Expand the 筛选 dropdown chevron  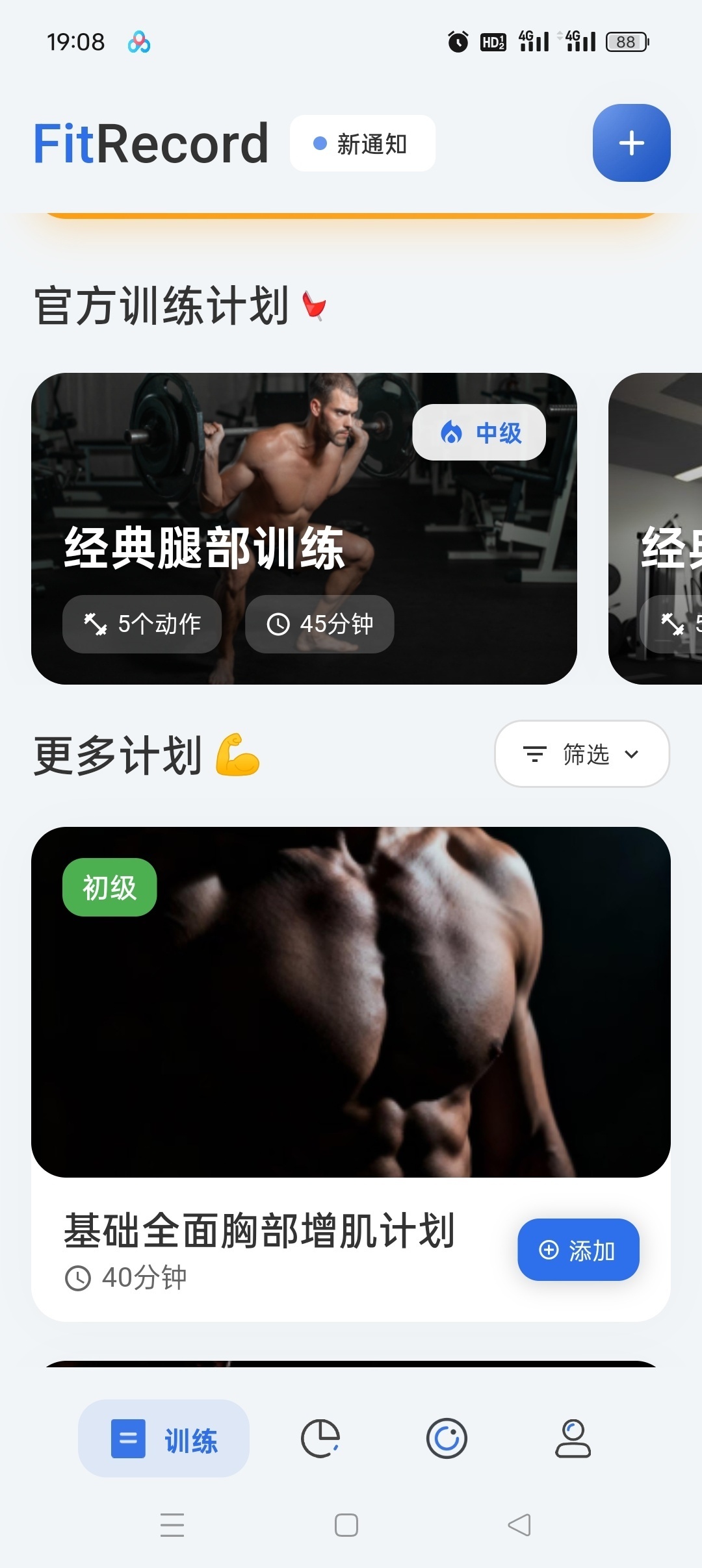click(631, 755)
